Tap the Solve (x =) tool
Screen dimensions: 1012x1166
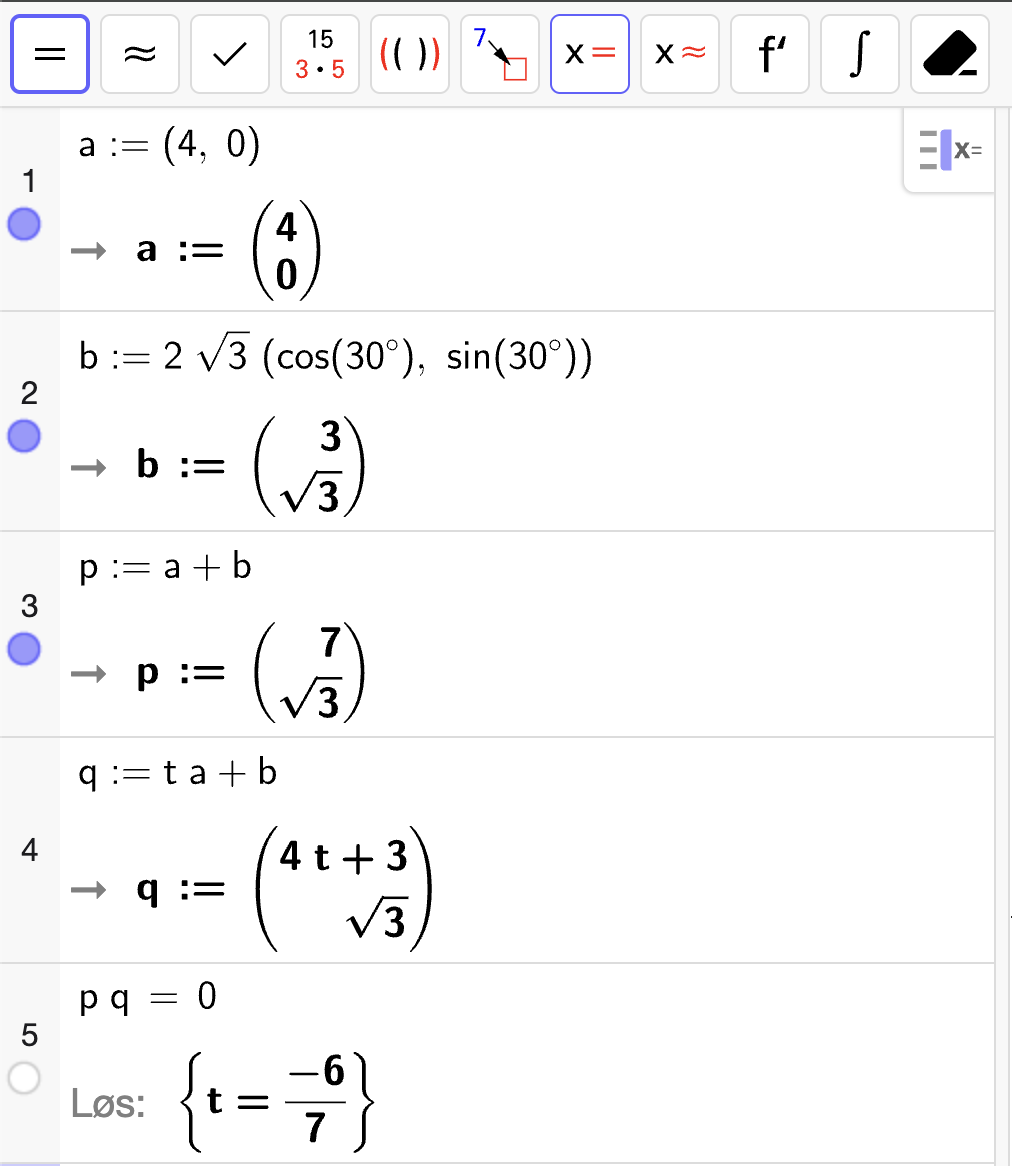click(x=590, y=54)
